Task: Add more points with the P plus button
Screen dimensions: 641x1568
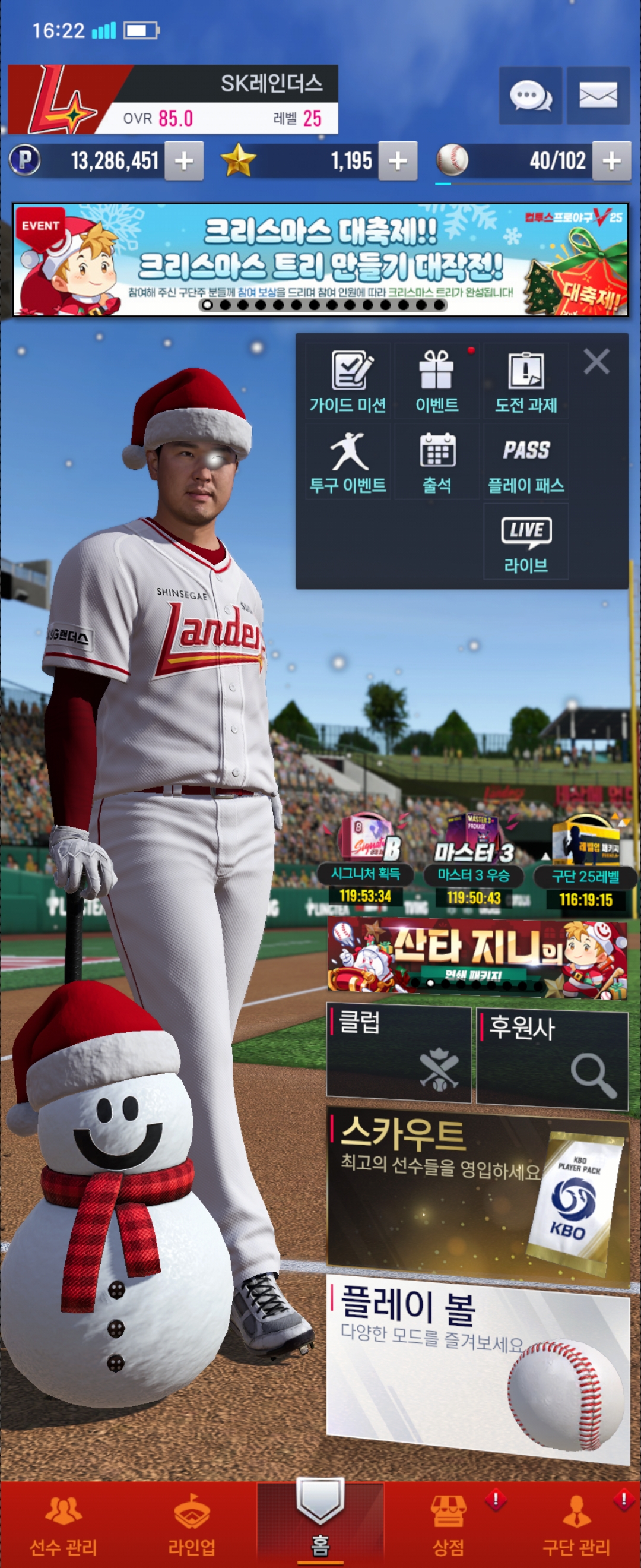Action: click(183, 162)
